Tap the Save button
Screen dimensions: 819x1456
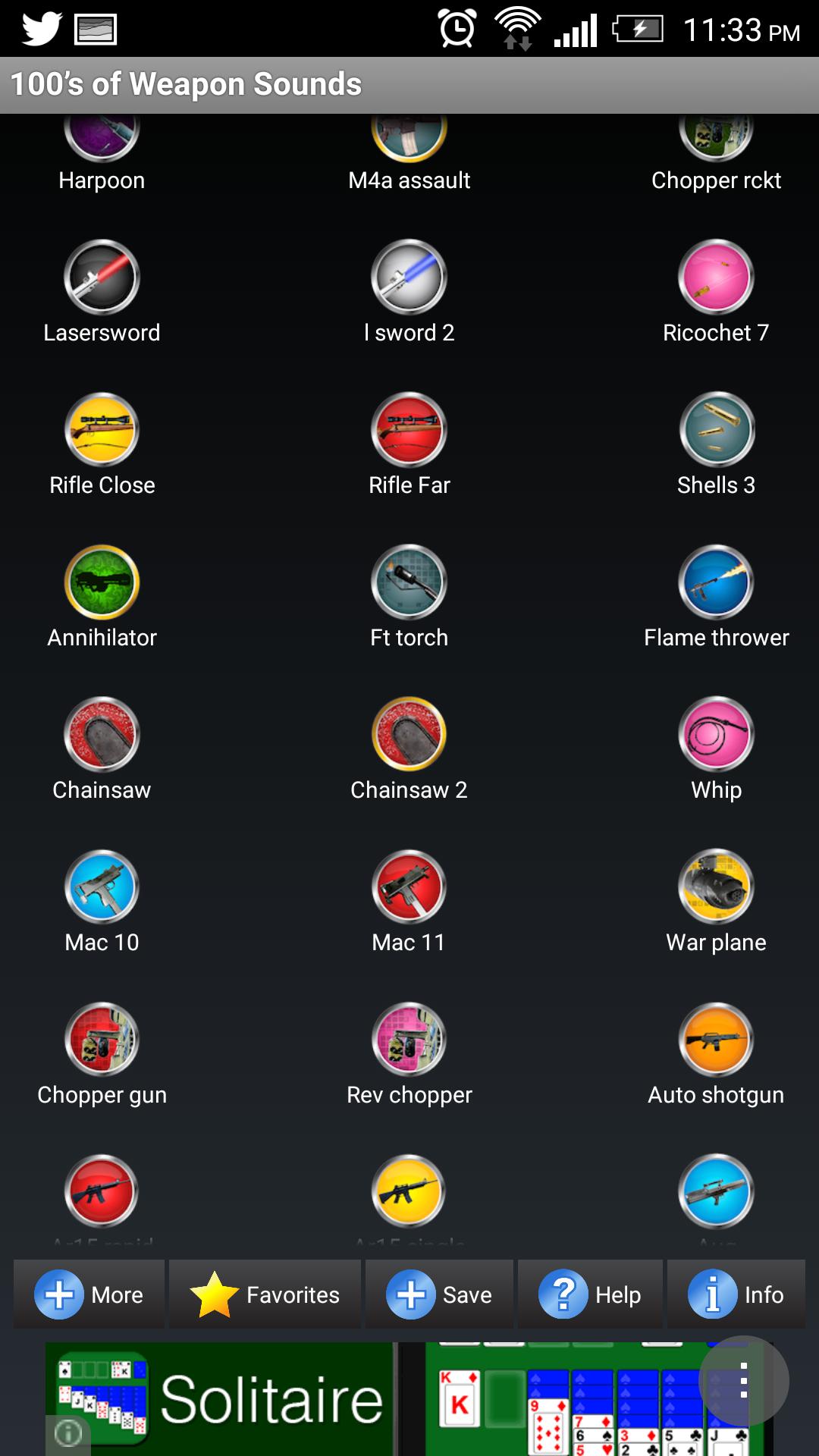439,1294
